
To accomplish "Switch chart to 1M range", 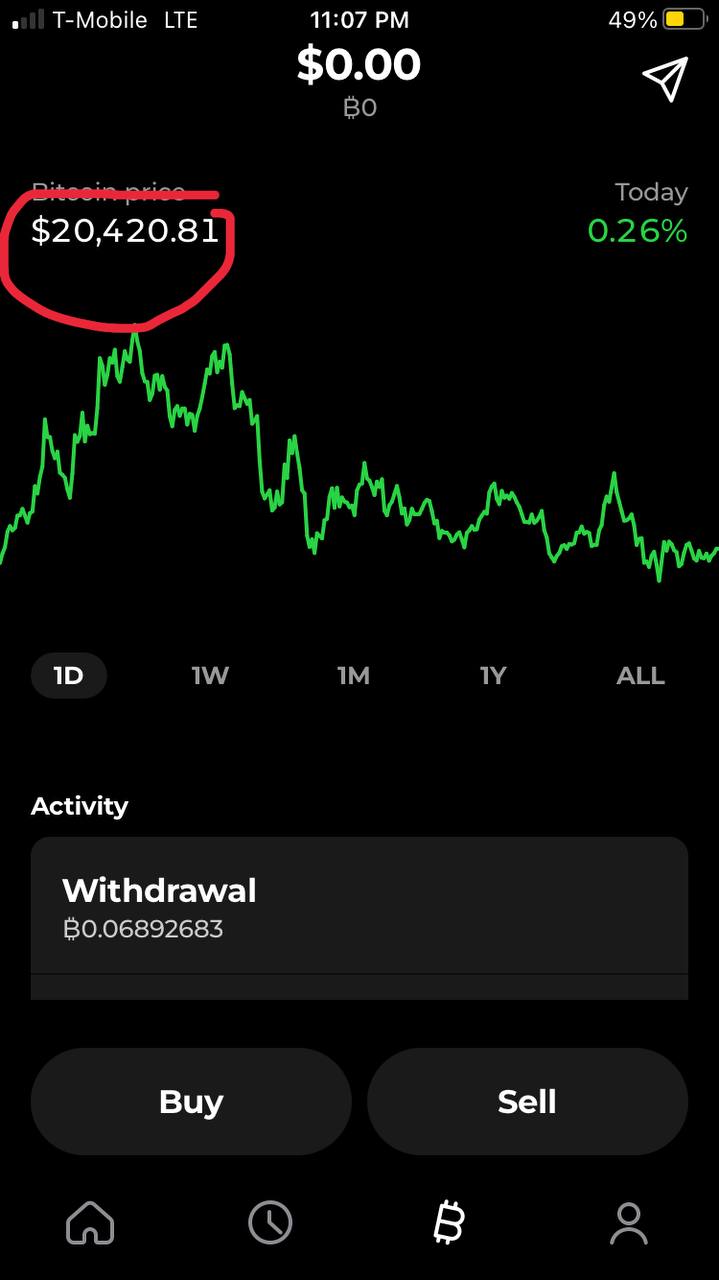I will 353,676.
